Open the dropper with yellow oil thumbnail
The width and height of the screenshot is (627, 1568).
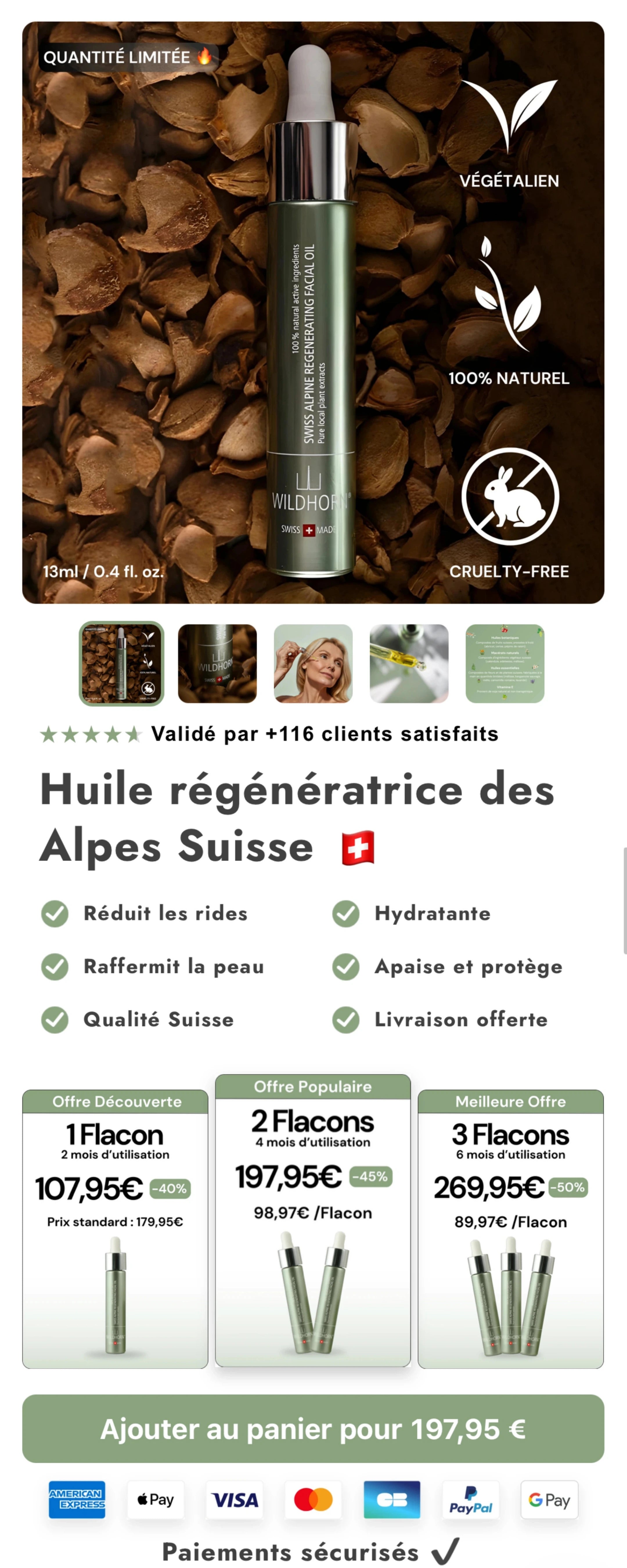click(409, 663)
